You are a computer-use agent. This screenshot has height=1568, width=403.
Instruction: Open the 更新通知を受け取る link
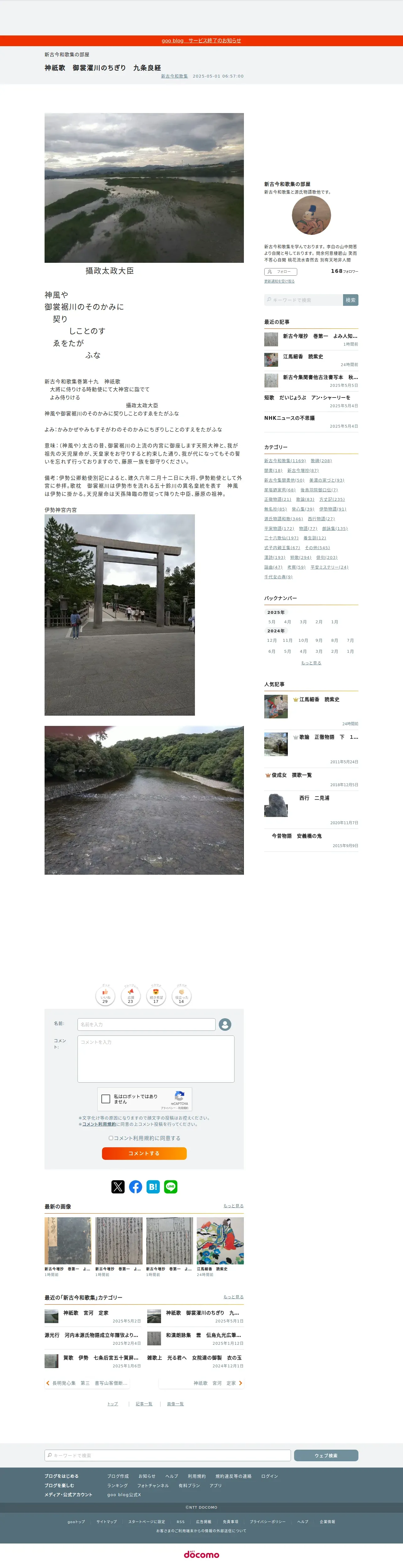pos(279,281)
